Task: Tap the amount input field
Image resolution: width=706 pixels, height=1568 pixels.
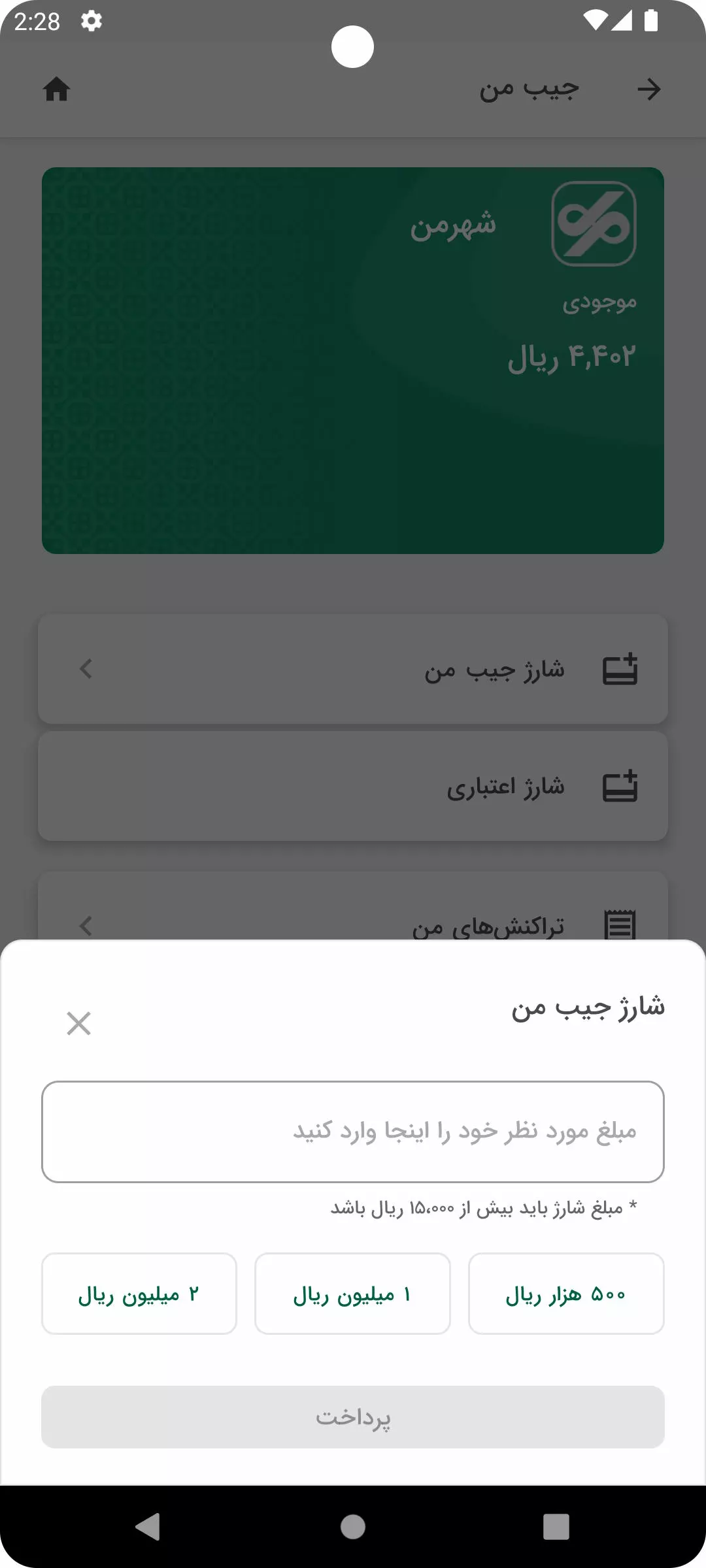Action: [x=353, y=1132]
